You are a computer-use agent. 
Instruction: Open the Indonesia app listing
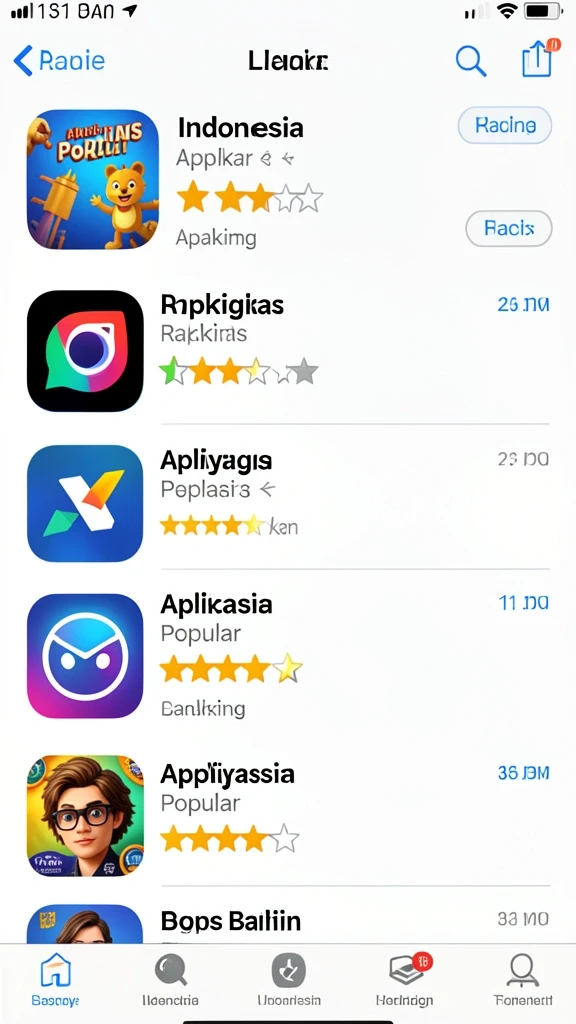pos(288,180)
